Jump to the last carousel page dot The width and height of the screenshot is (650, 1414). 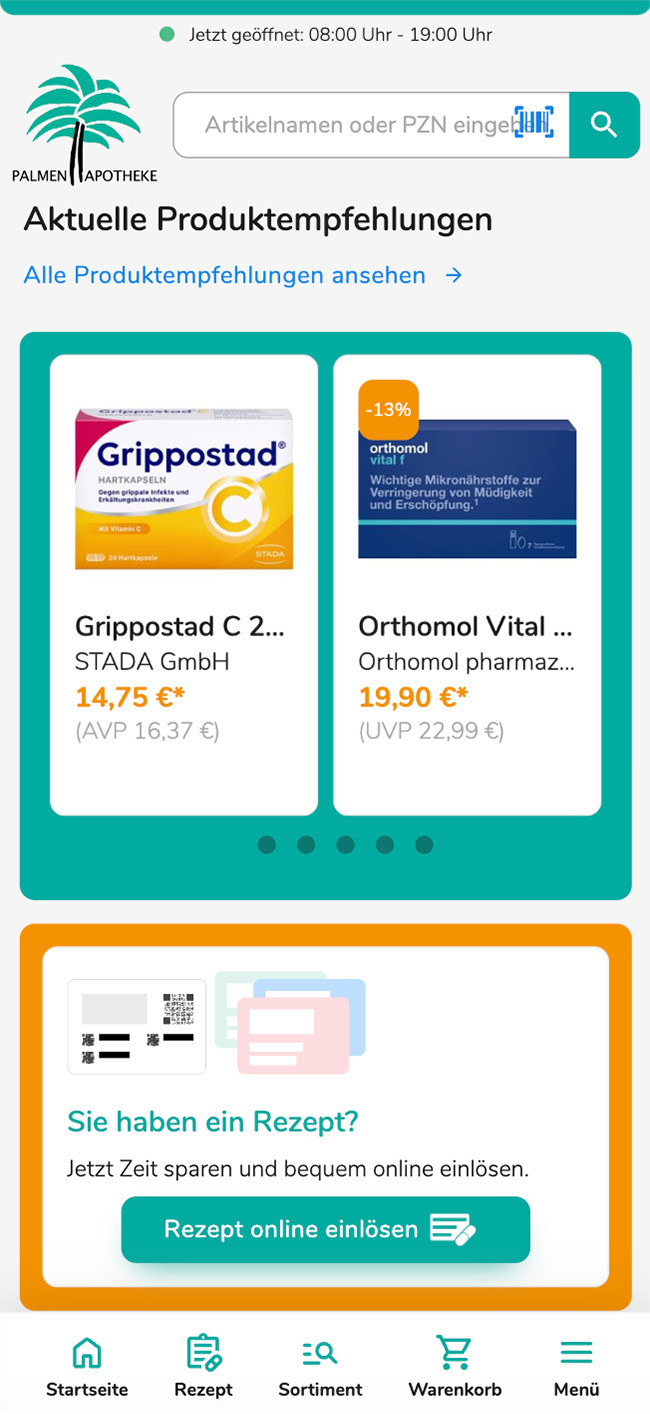point(424,845)
